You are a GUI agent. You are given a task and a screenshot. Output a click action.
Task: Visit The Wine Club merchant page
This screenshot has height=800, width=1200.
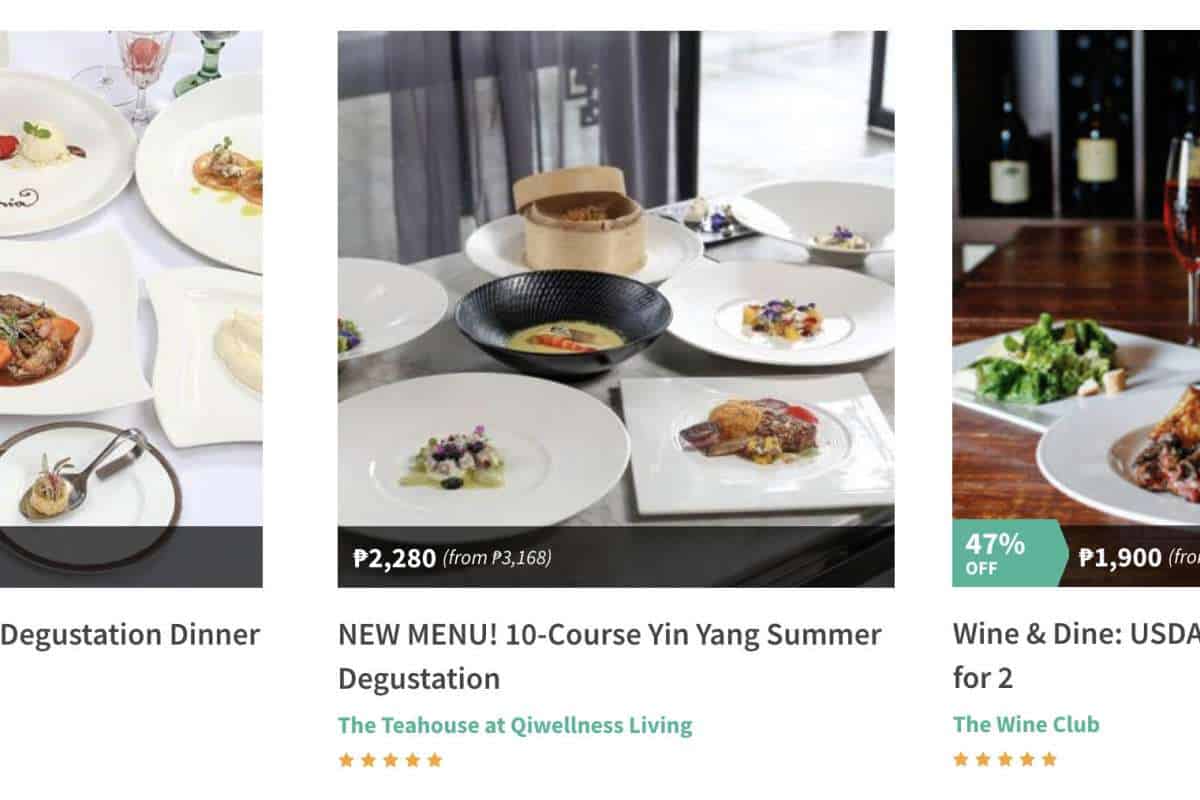(1025, 724)
